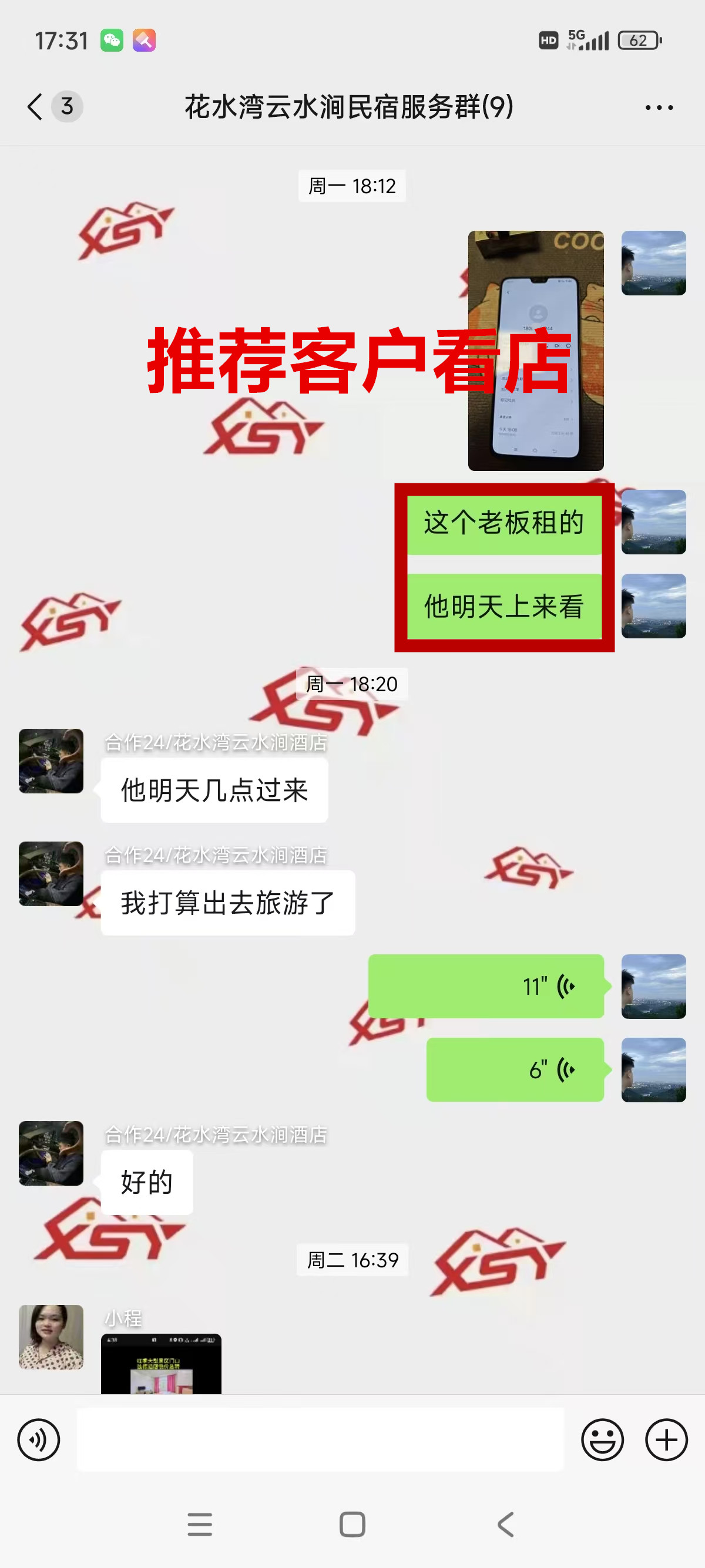705x1568 pixels.
Task: View 小程's profile avatar
Action: 51,1337
